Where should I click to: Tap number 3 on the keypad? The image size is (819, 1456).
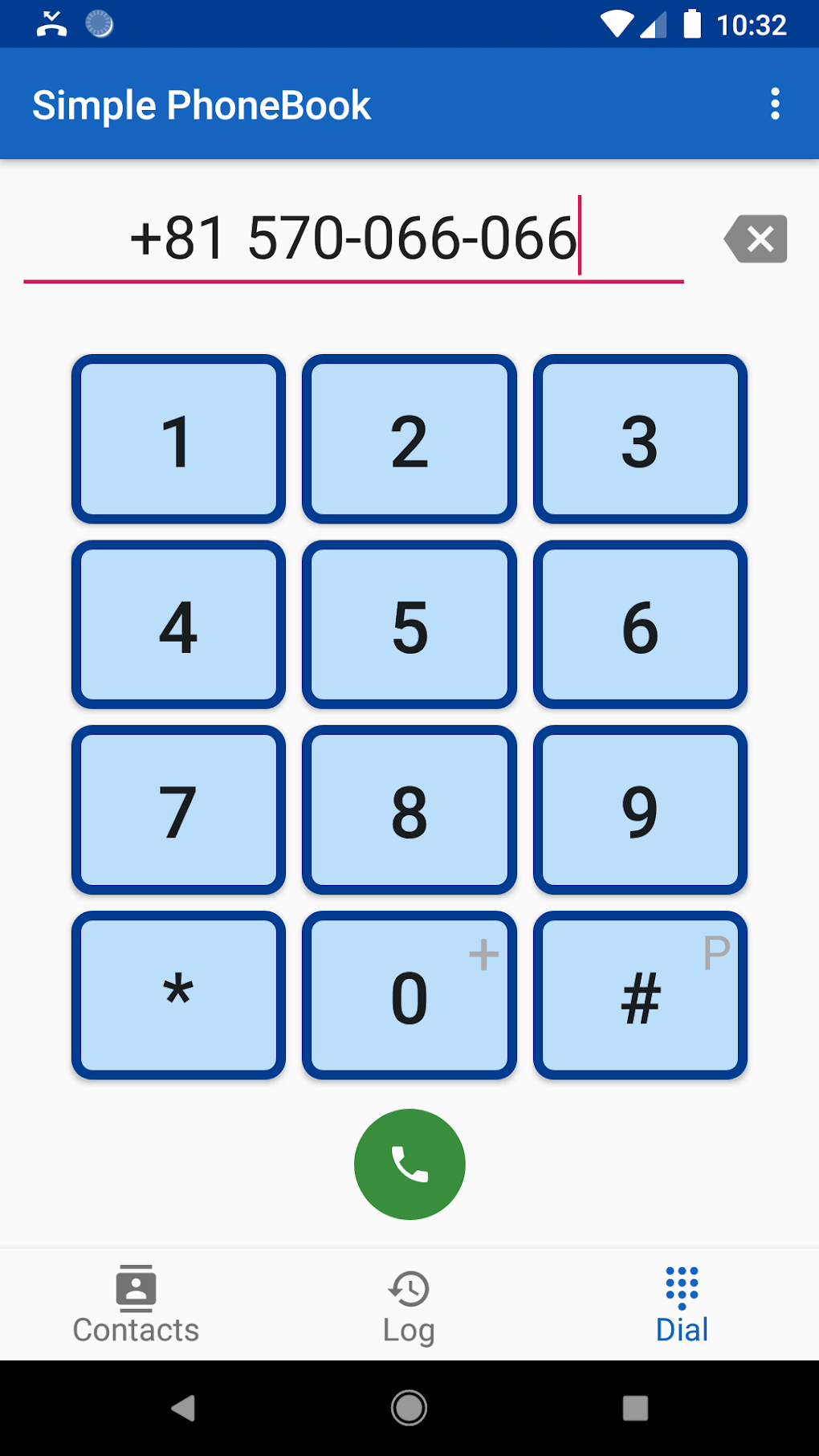[x=639, y=439]
